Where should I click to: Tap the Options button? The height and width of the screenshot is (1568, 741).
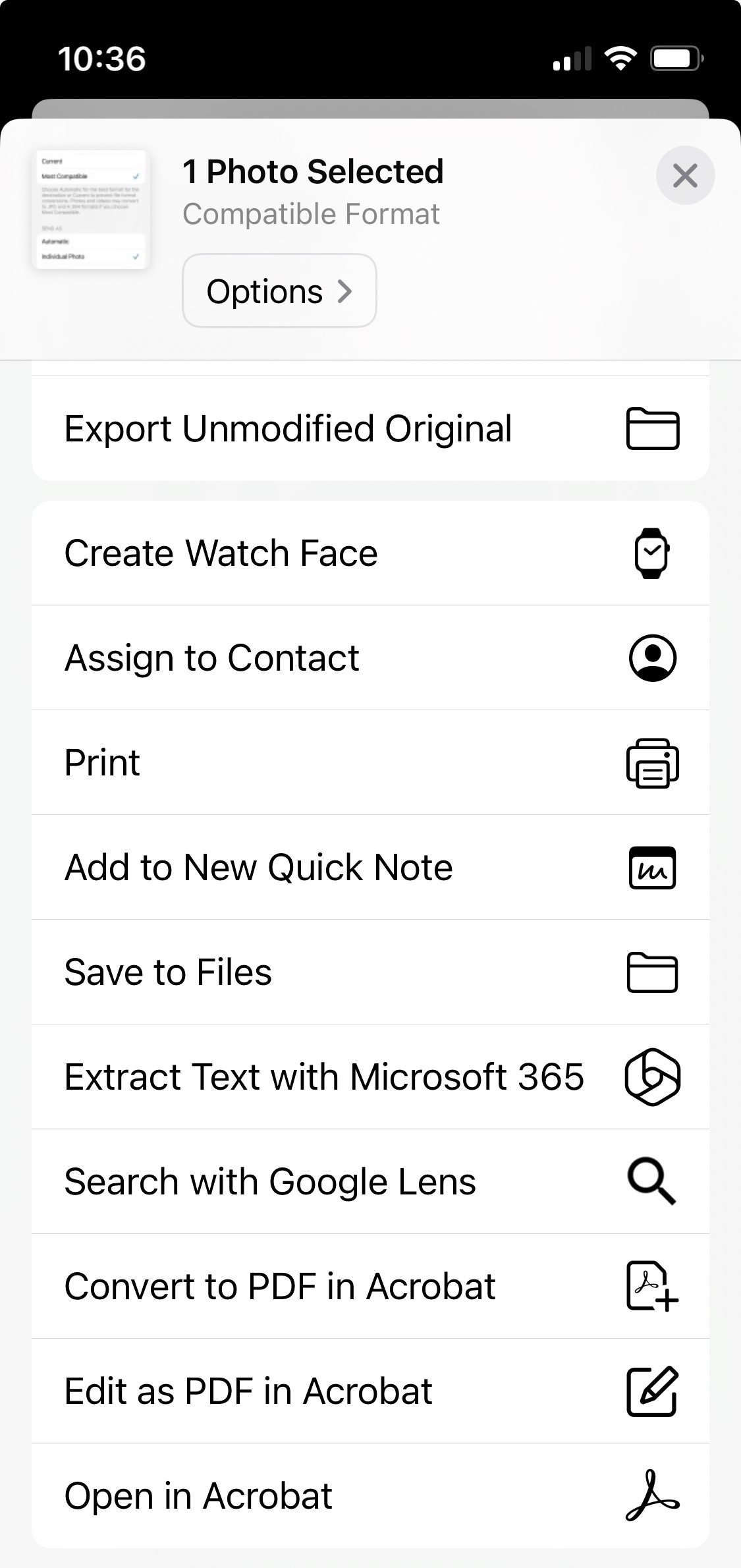[278, 291]
